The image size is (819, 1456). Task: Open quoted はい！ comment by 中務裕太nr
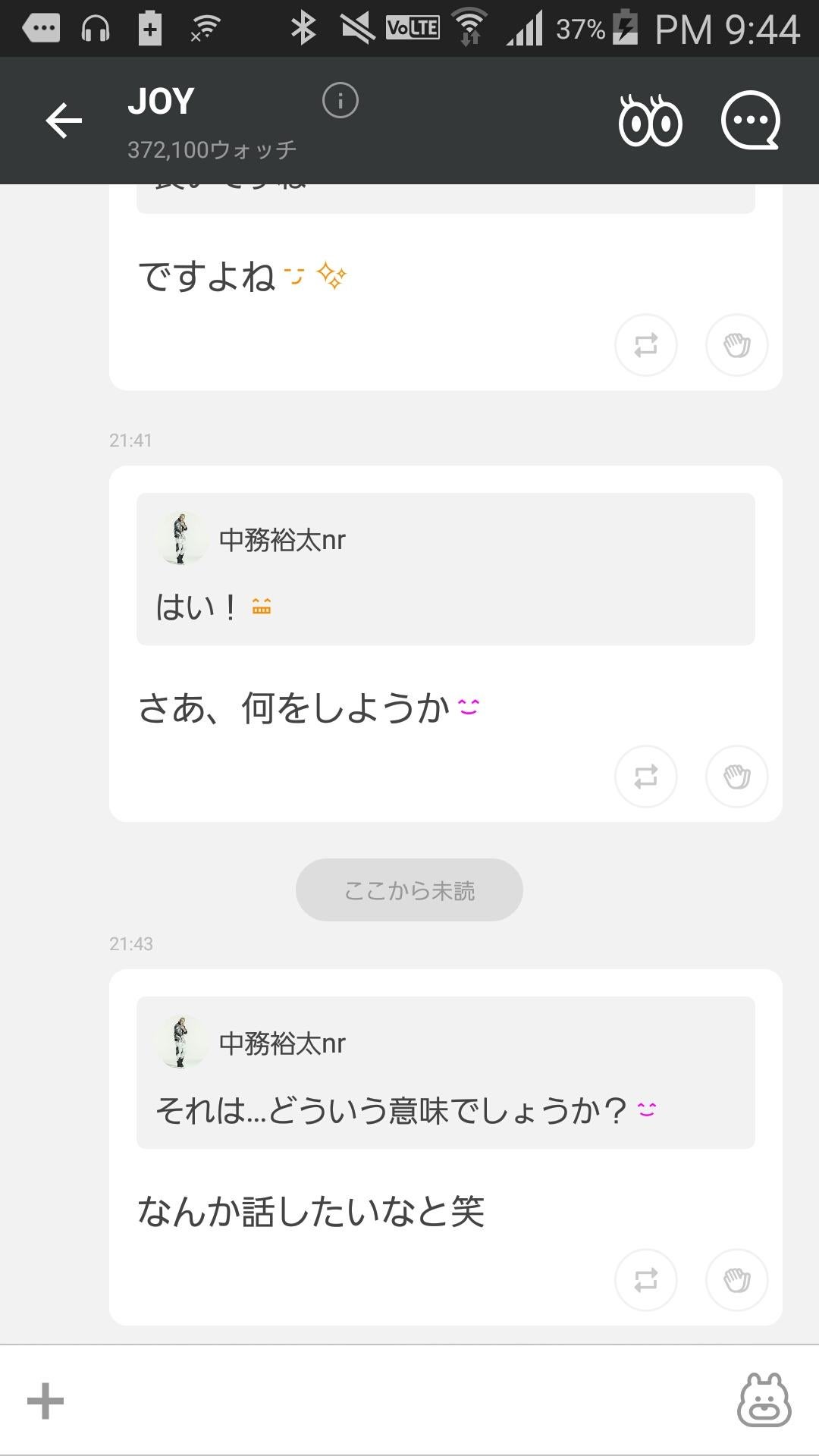[445, 570]
